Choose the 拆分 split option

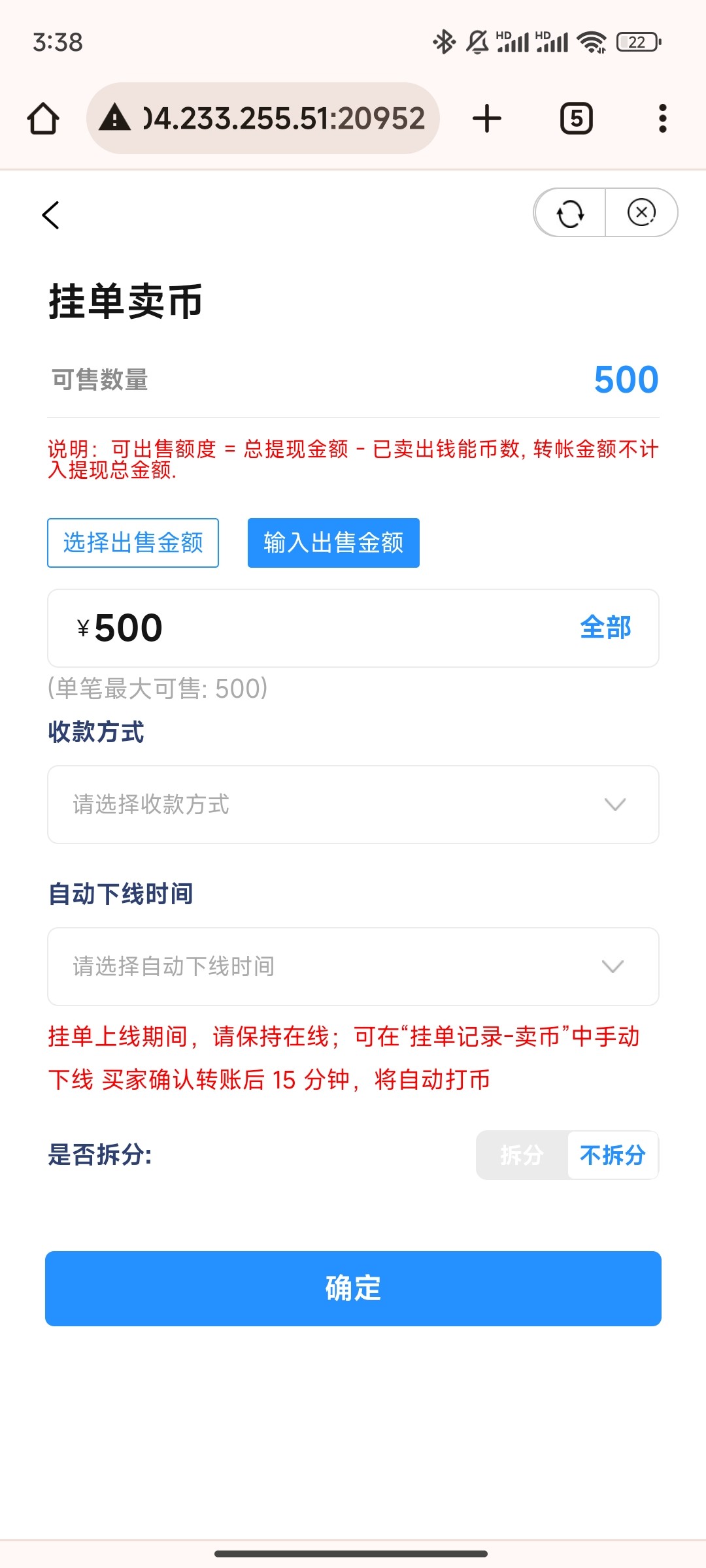click(x=522, y=1155)
